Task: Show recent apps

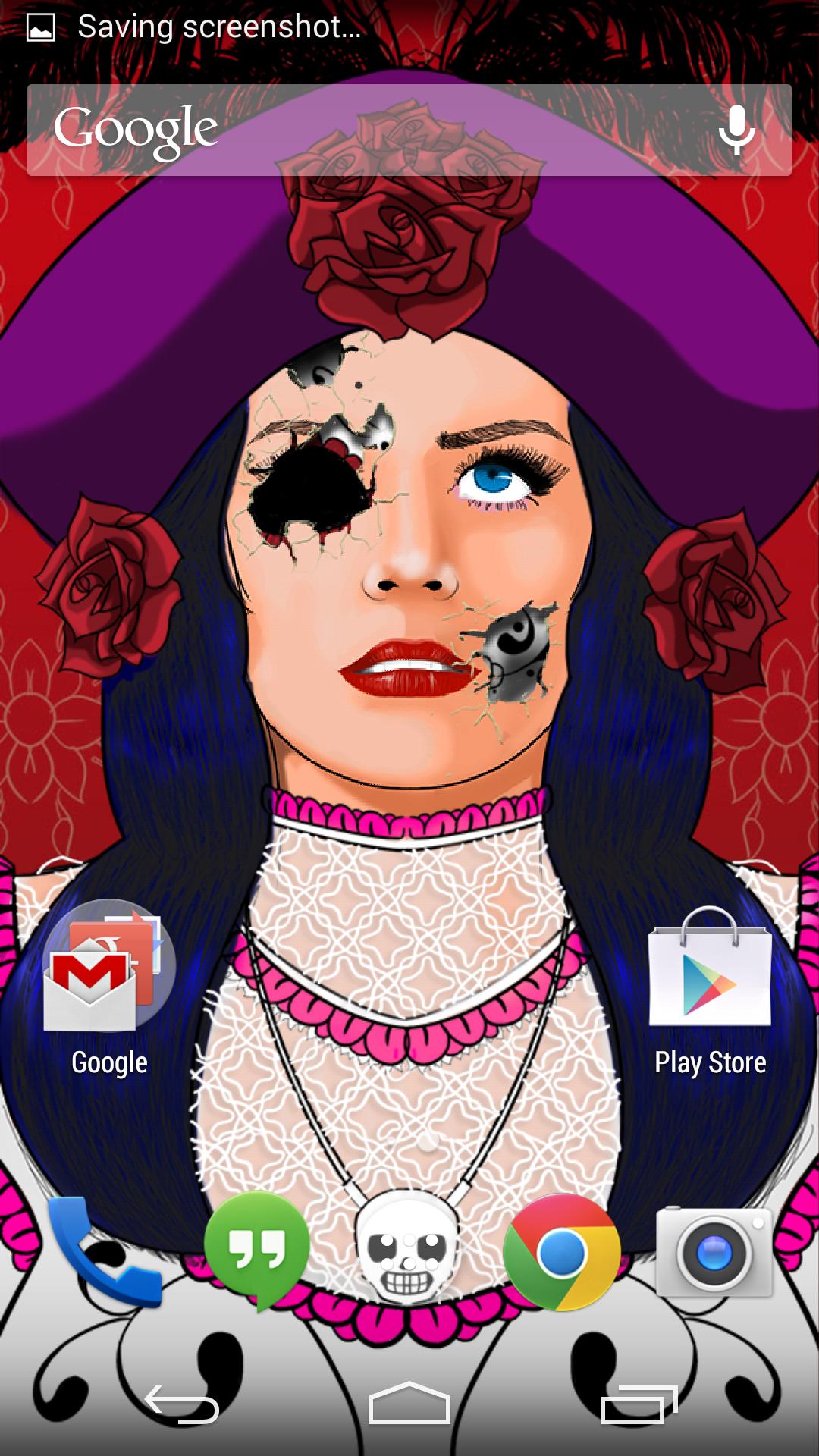Action: coord(638,1405)
